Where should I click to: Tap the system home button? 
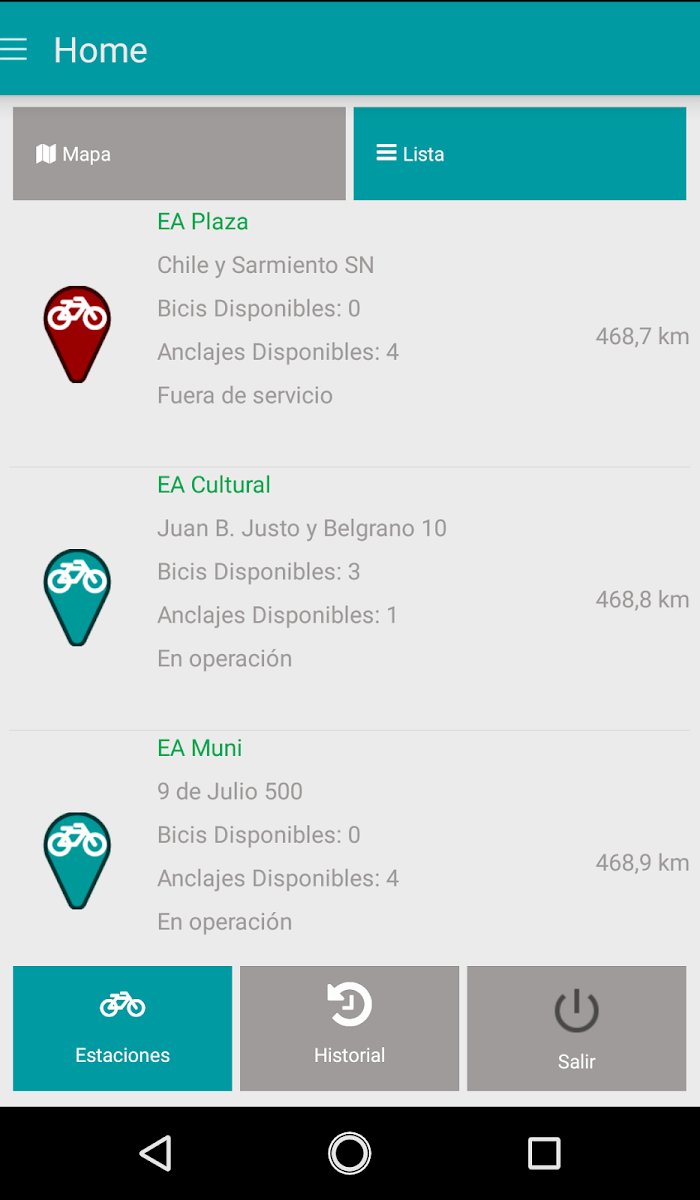350,1153
